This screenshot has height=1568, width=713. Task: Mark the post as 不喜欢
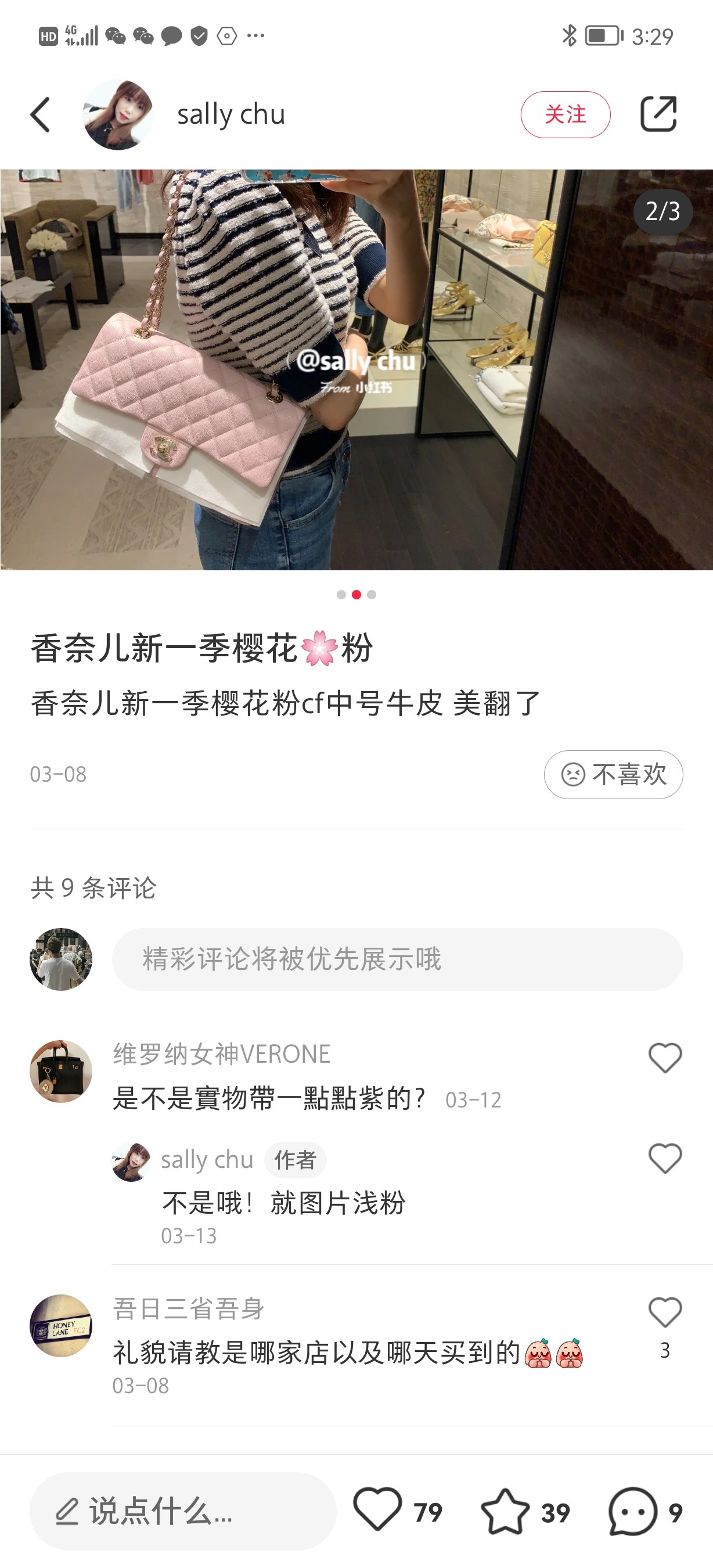coord(613,774)
